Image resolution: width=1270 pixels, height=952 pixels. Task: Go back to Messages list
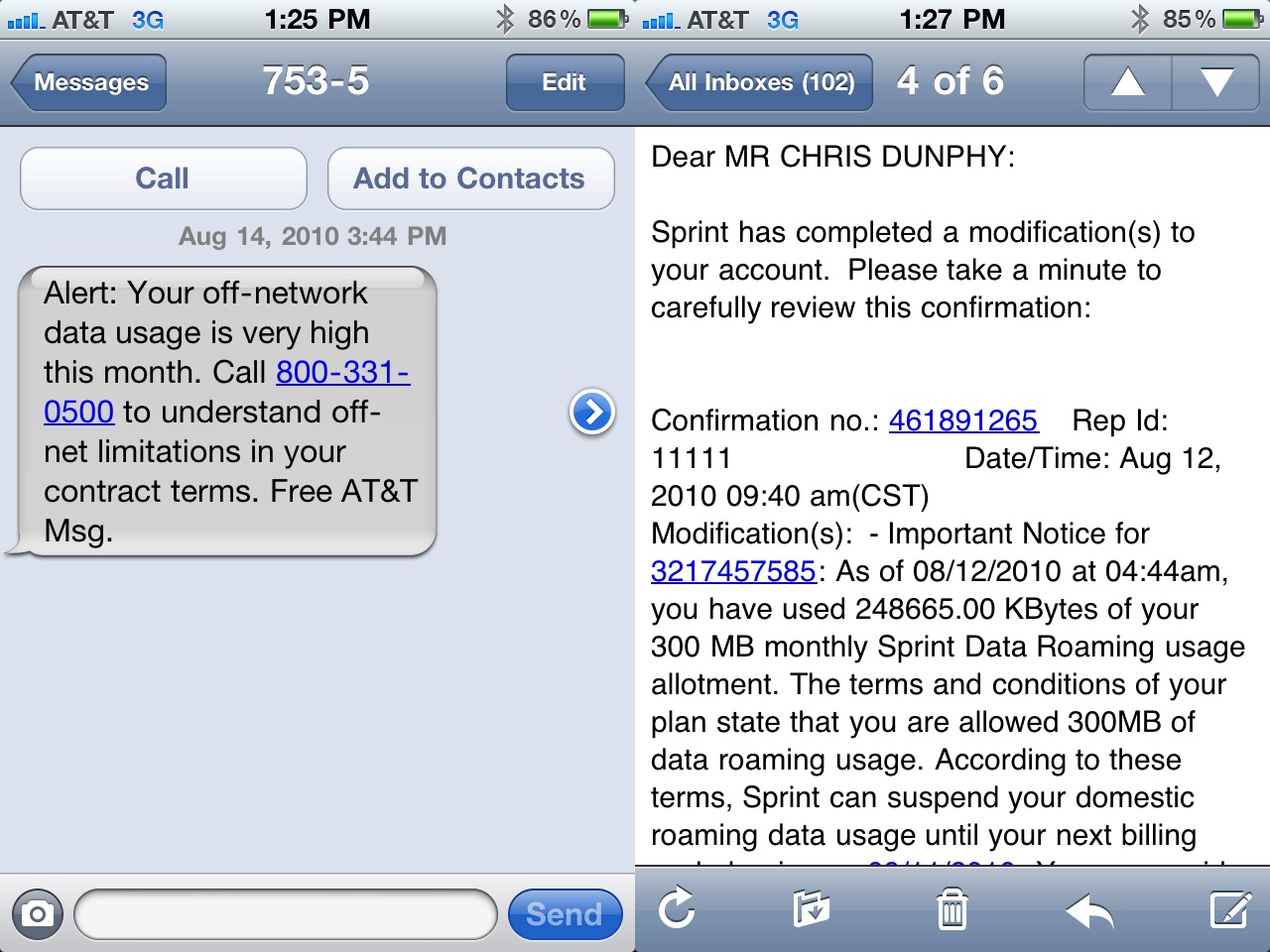(x=89, y=82)
